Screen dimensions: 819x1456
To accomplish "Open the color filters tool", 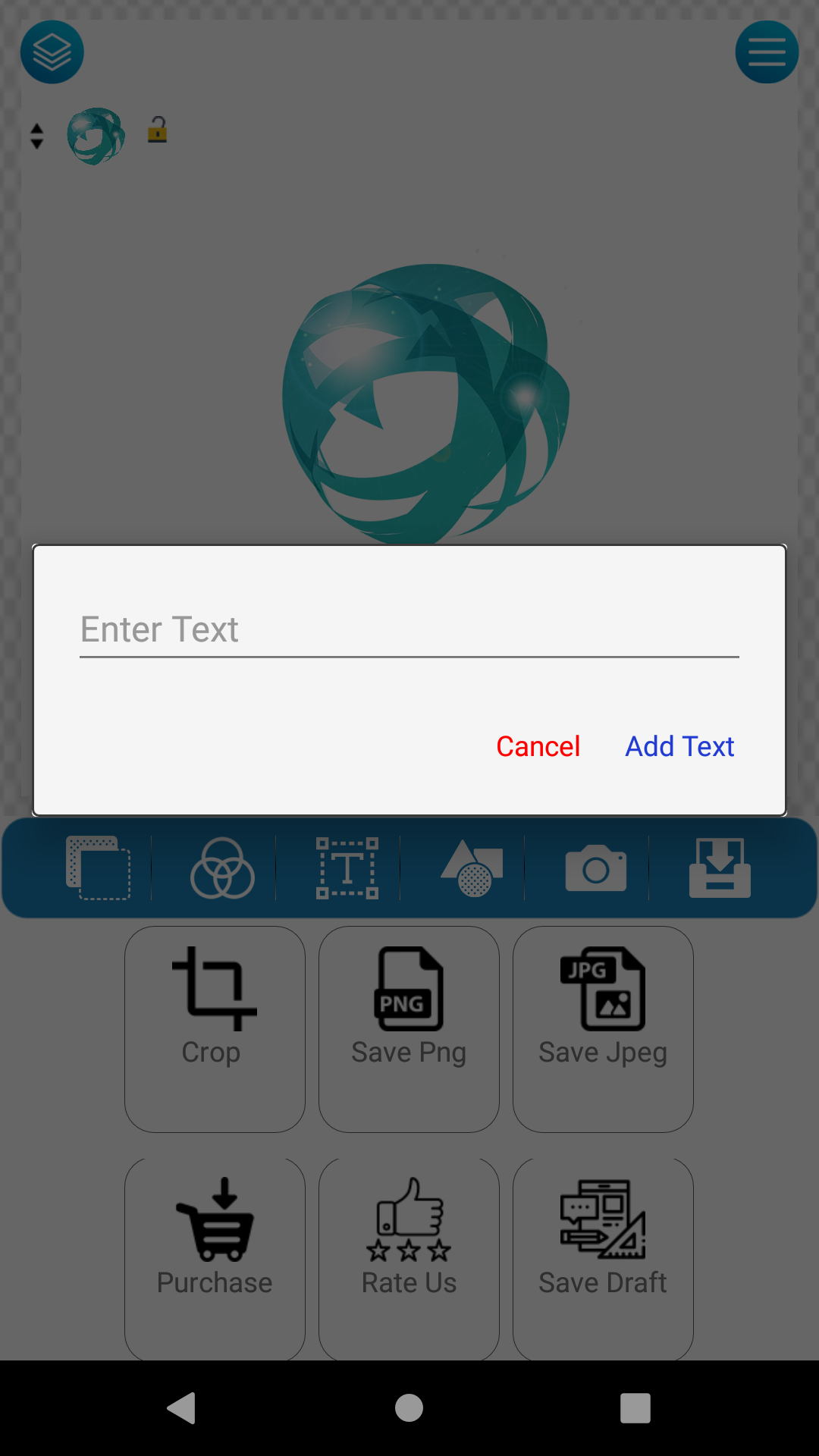I will pos(222,868).
